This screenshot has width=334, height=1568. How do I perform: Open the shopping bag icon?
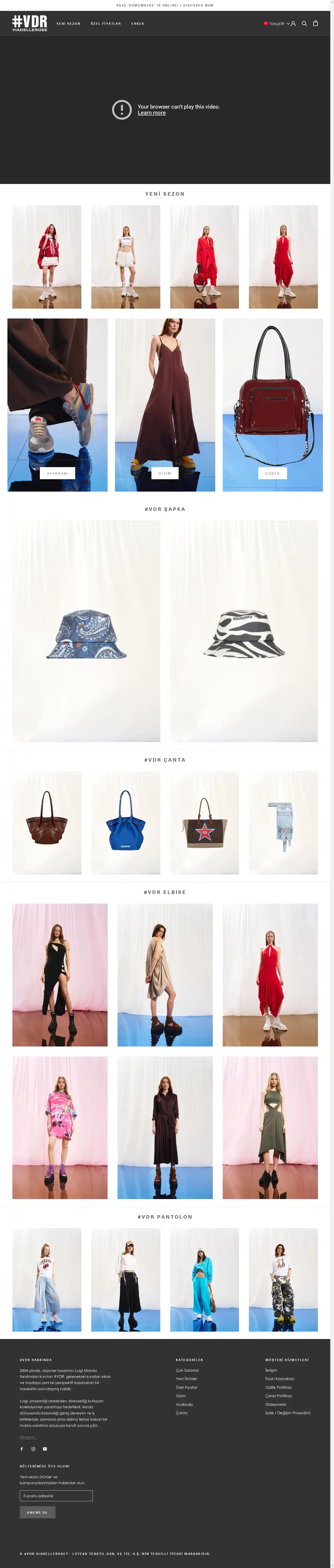(x=315, y=24)
